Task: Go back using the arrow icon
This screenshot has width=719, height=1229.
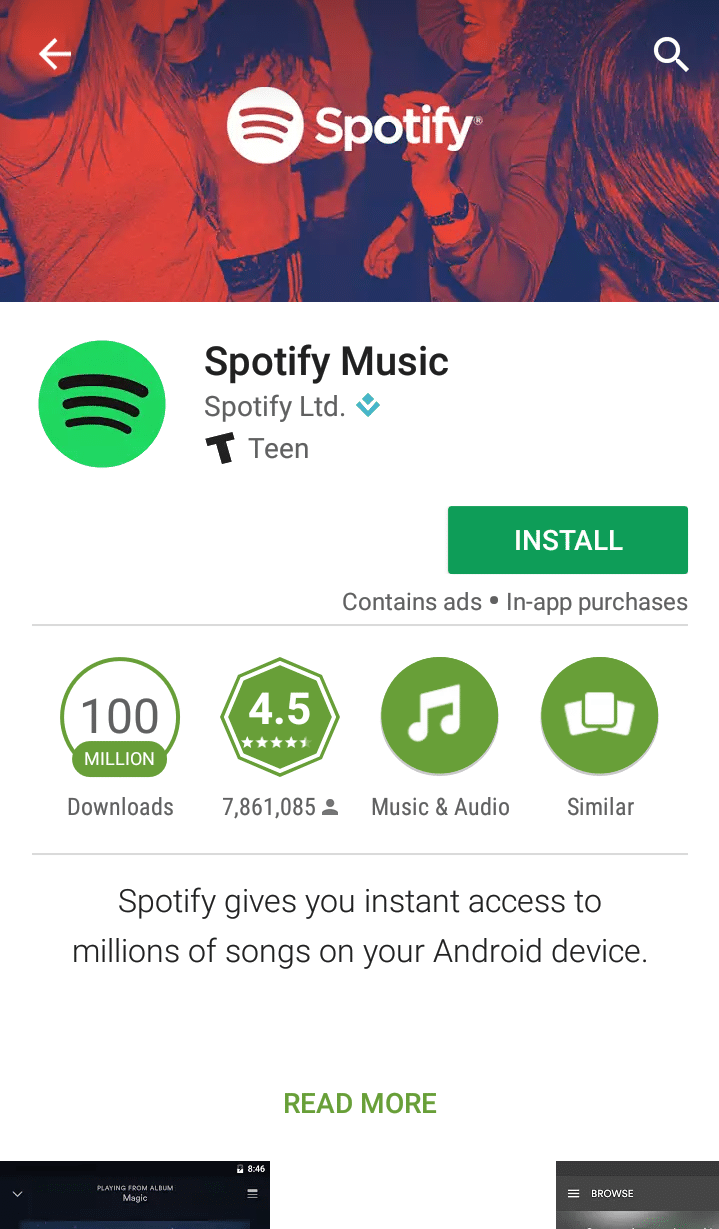Action: point(55,54)
